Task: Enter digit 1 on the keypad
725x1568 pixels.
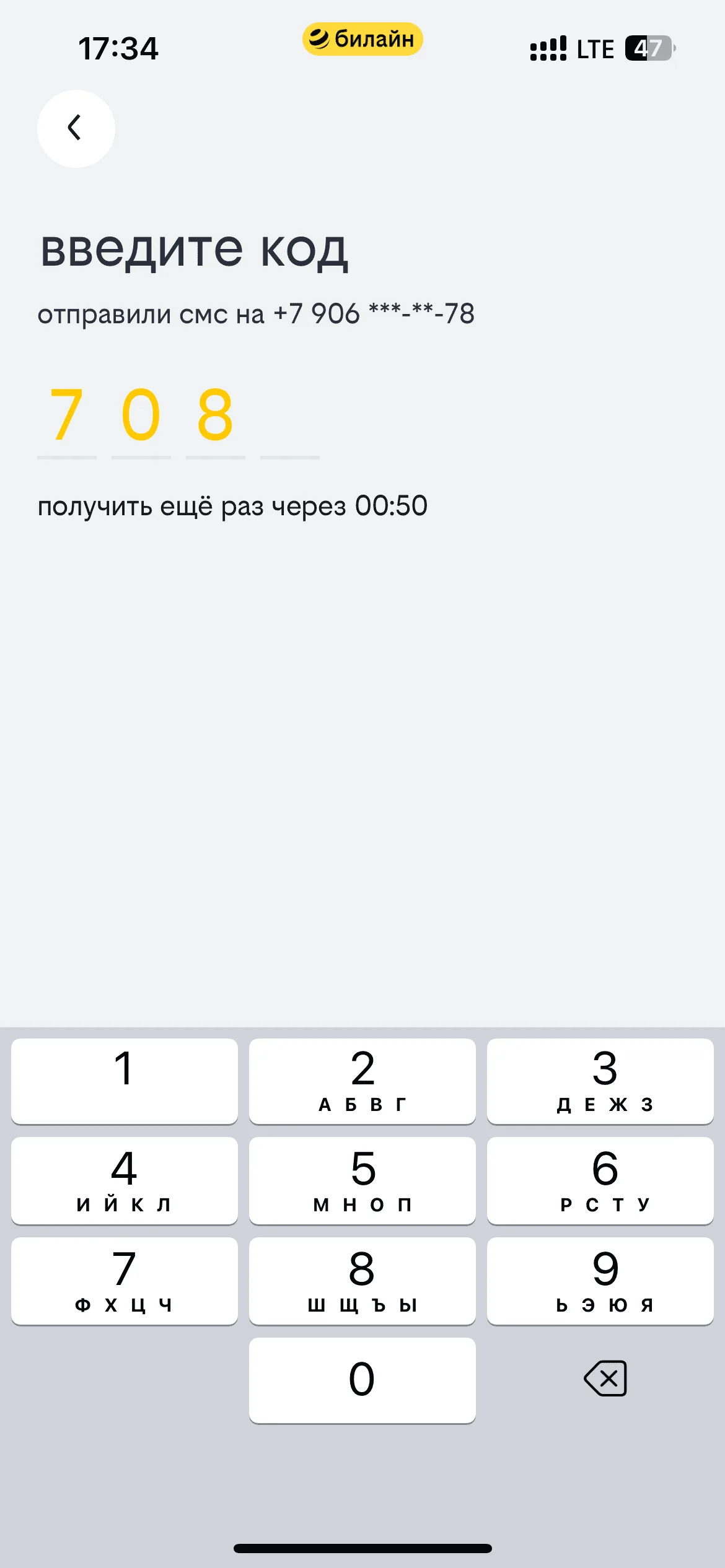Action: coord(125,1081)
